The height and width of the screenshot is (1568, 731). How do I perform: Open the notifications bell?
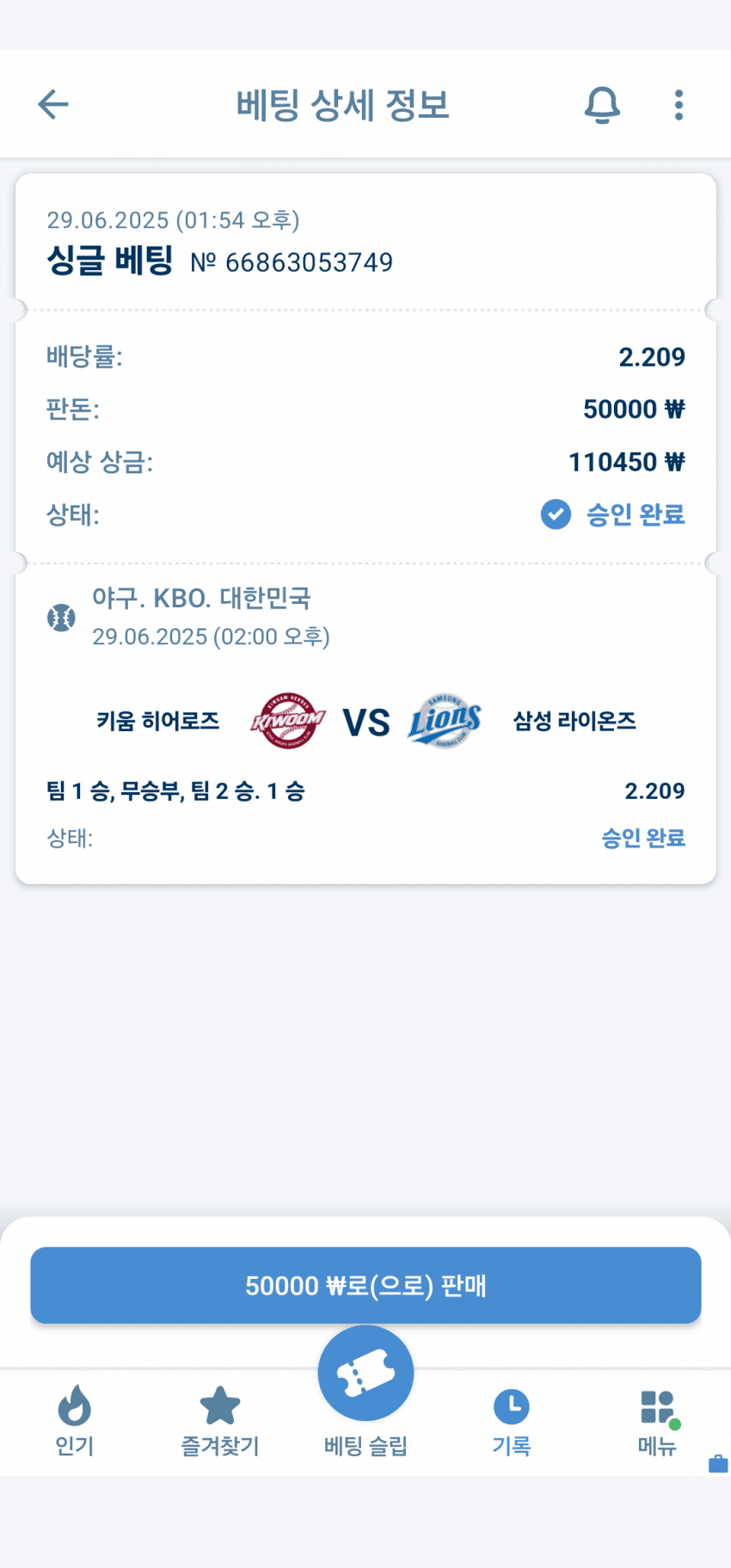[x=602, y=105]
